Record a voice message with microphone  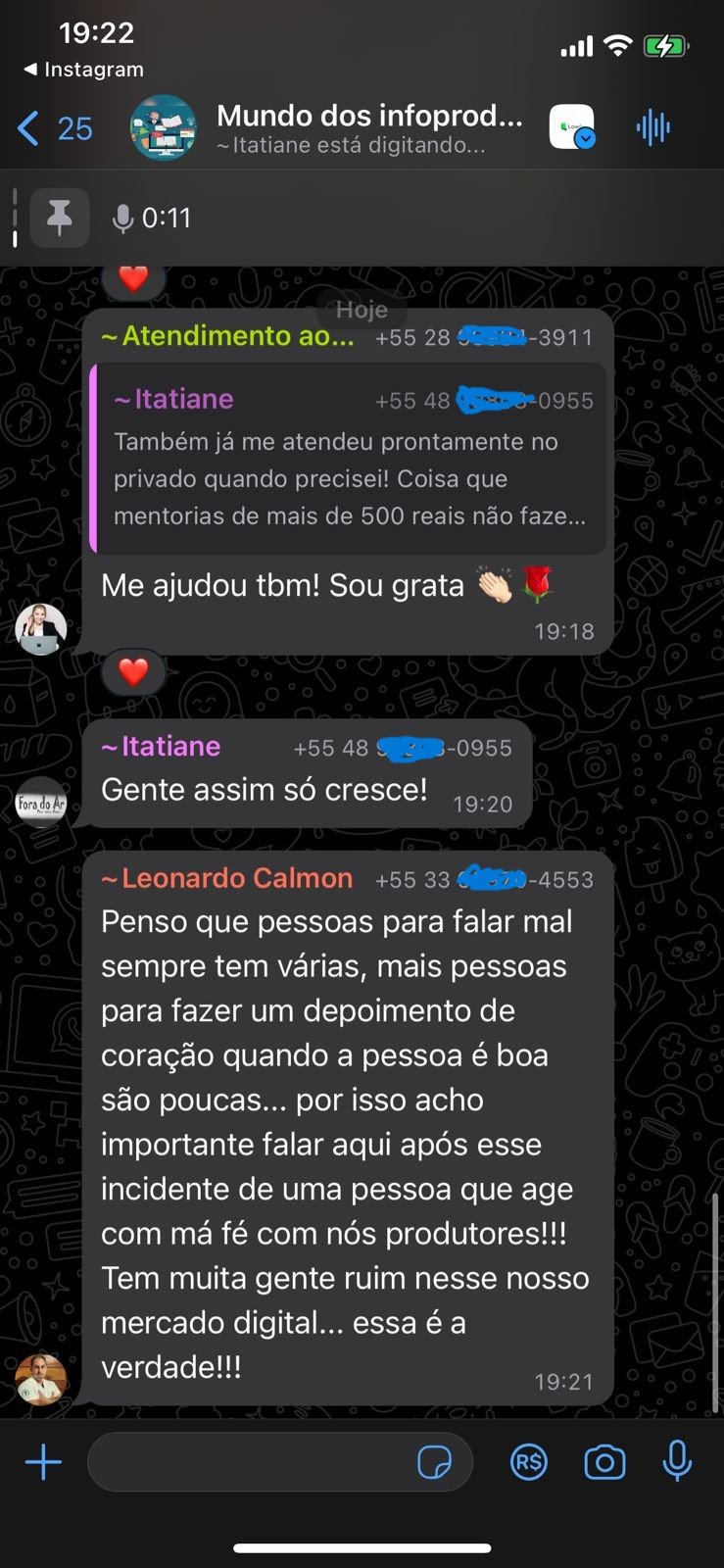677,1463
